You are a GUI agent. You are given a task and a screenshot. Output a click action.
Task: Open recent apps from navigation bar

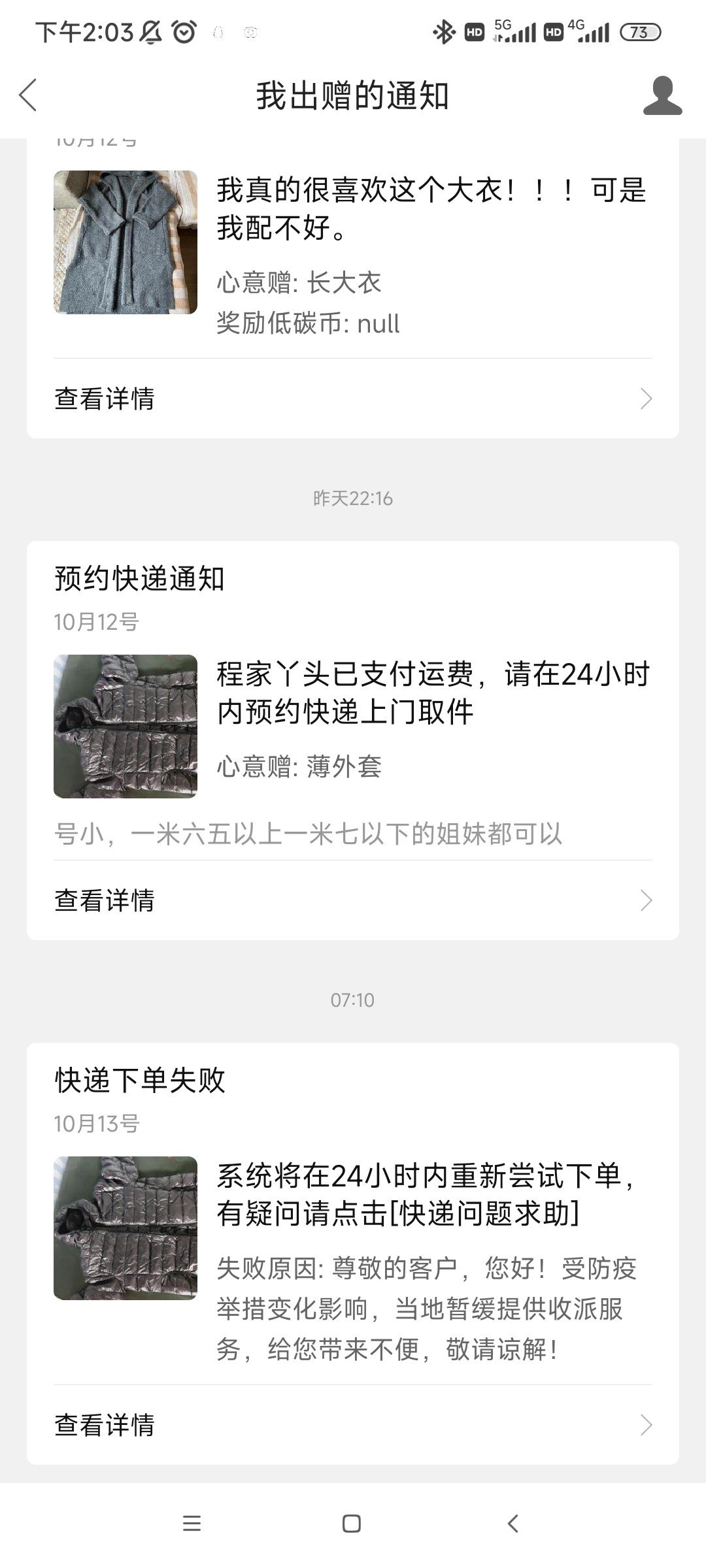(x=192, y=1524)
